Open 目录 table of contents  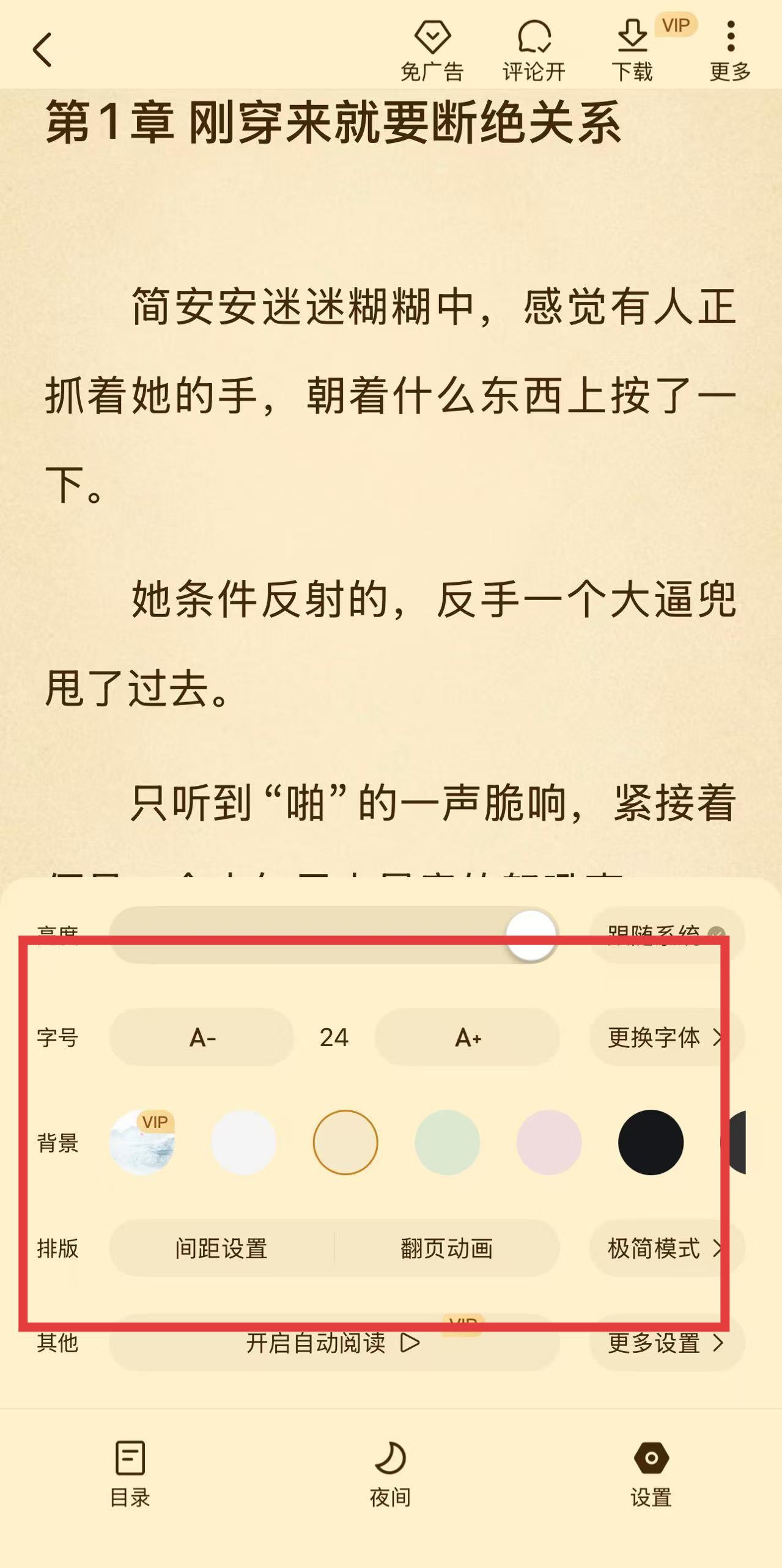point(130,1474)
